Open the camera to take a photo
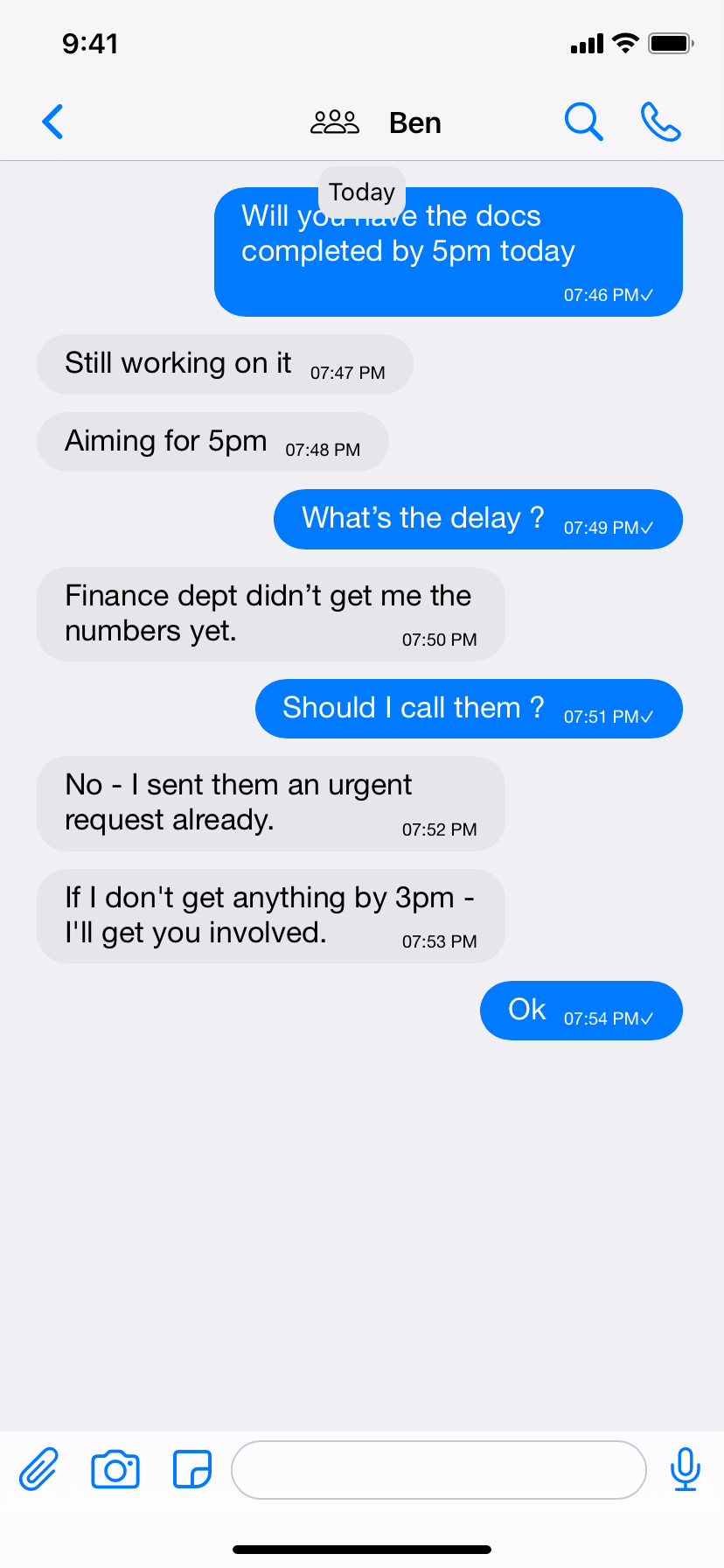This screenshot has height=1568, width=724. tap(115, 1469)
